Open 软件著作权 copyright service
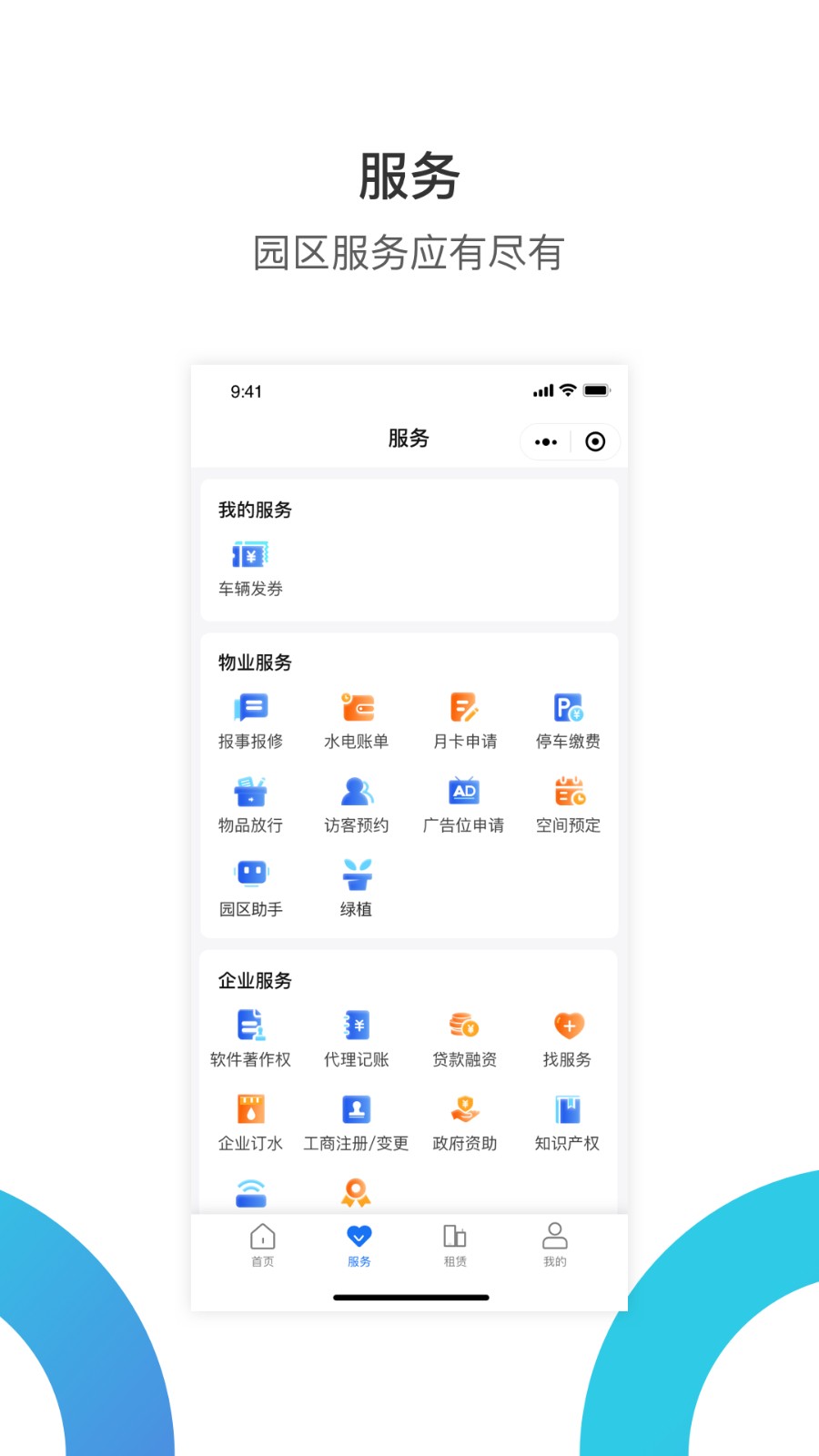Viewport: 819px width, 1456px height. [x=251, y=1037]
